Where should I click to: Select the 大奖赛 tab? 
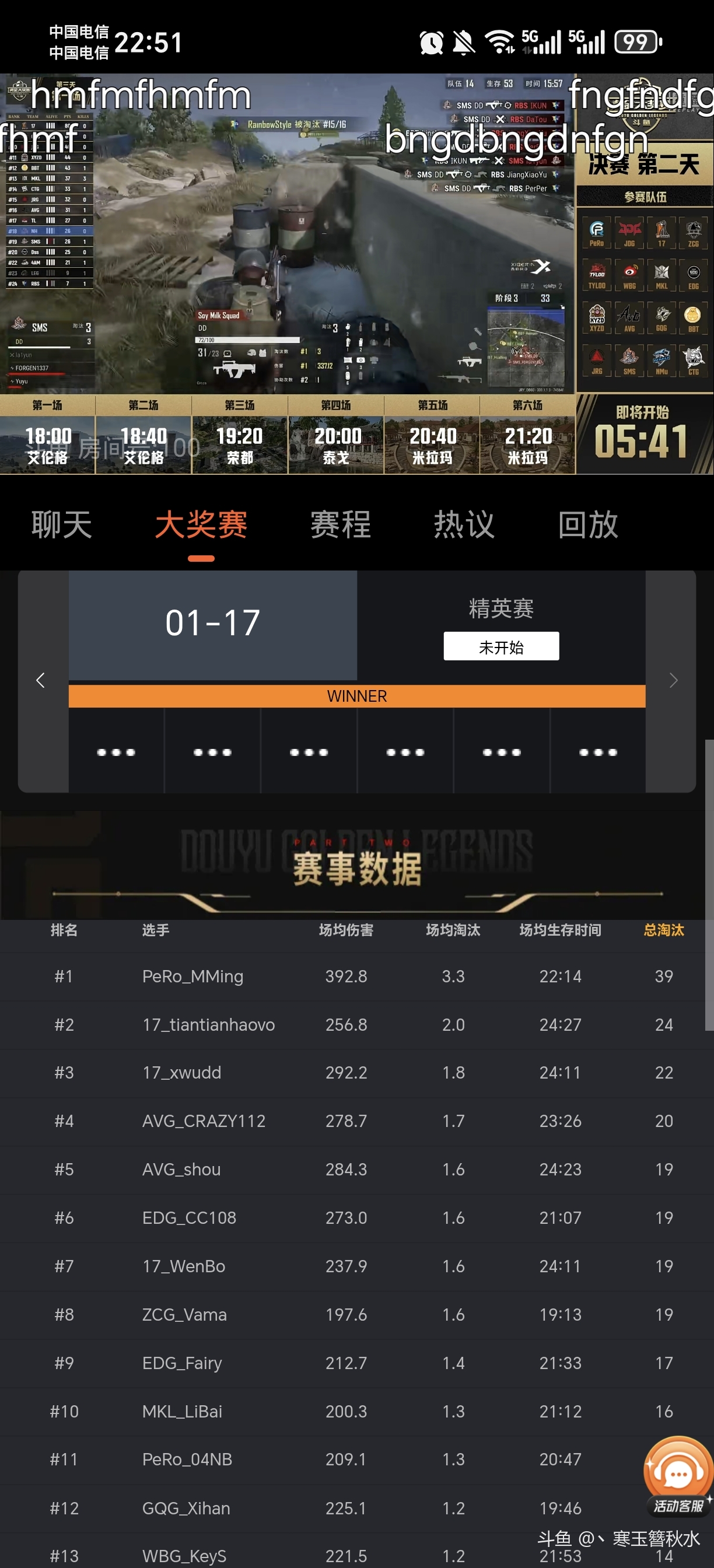(x=201, y=524)
